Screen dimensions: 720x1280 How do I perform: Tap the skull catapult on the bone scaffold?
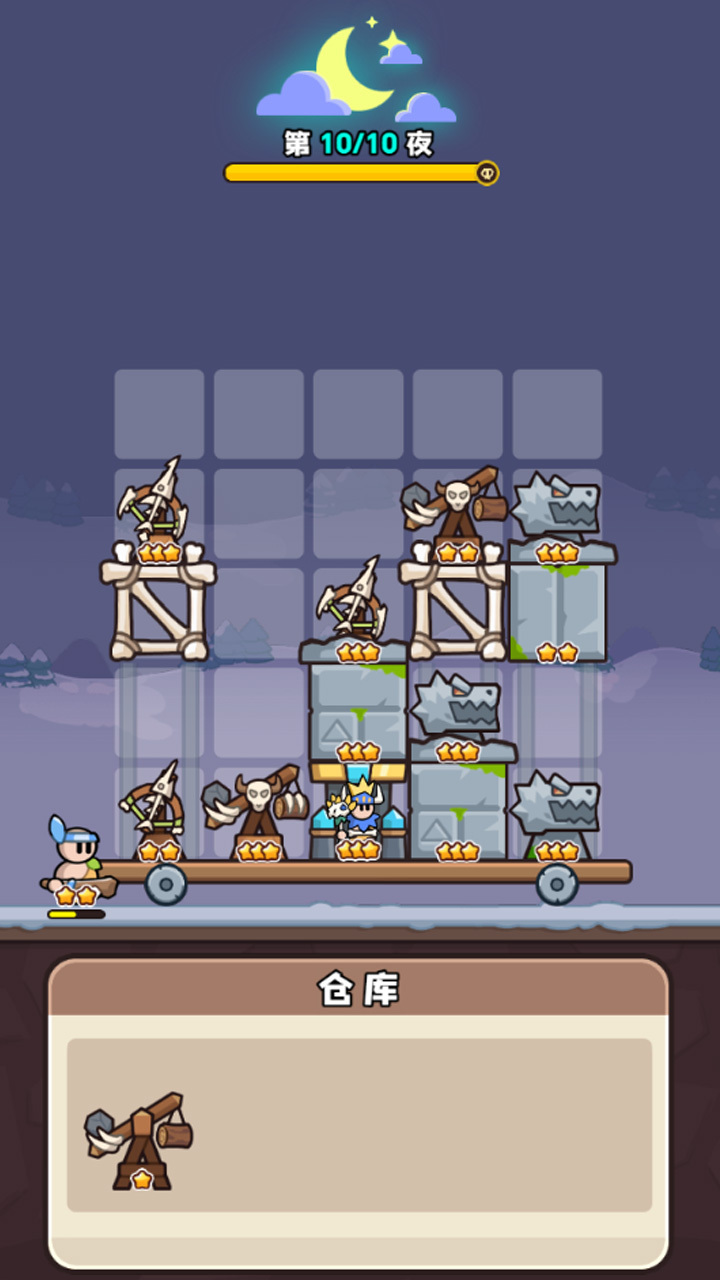456,506
